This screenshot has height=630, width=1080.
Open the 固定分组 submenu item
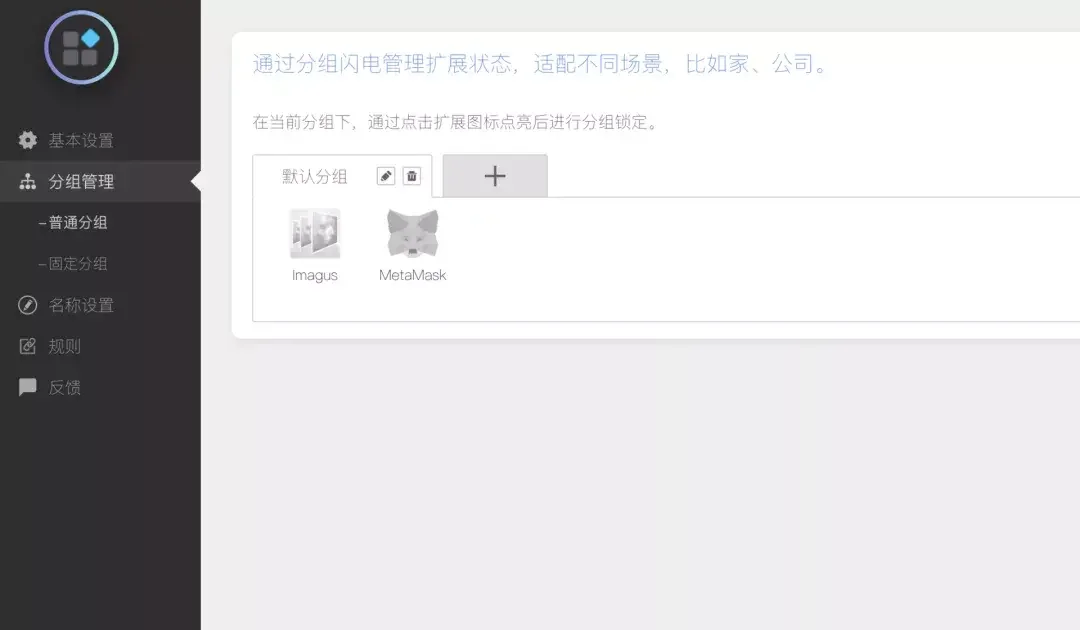78,264
